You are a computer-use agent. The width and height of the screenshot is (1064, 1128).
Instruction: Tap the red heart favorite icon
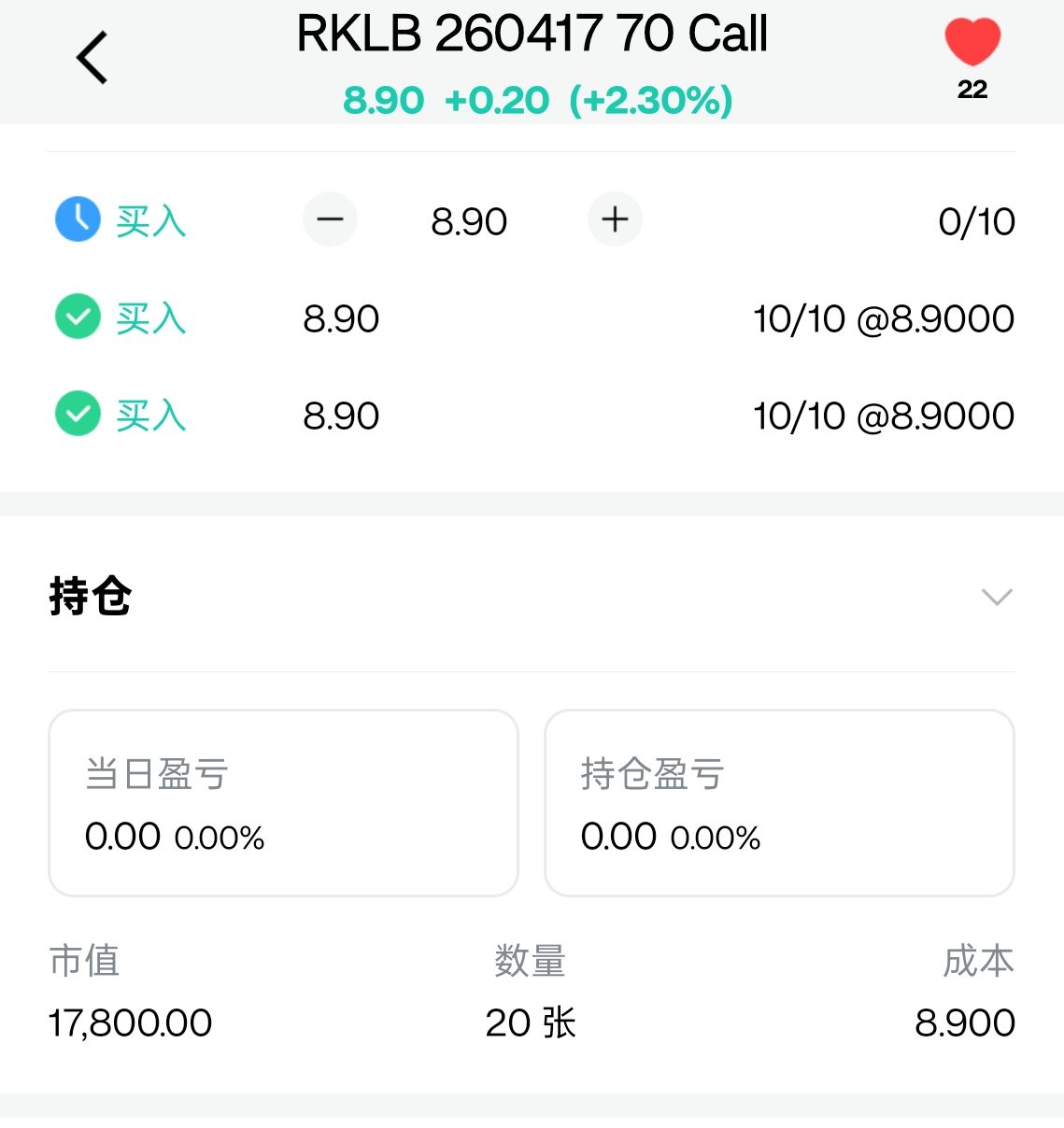click(x=972, y=42)
